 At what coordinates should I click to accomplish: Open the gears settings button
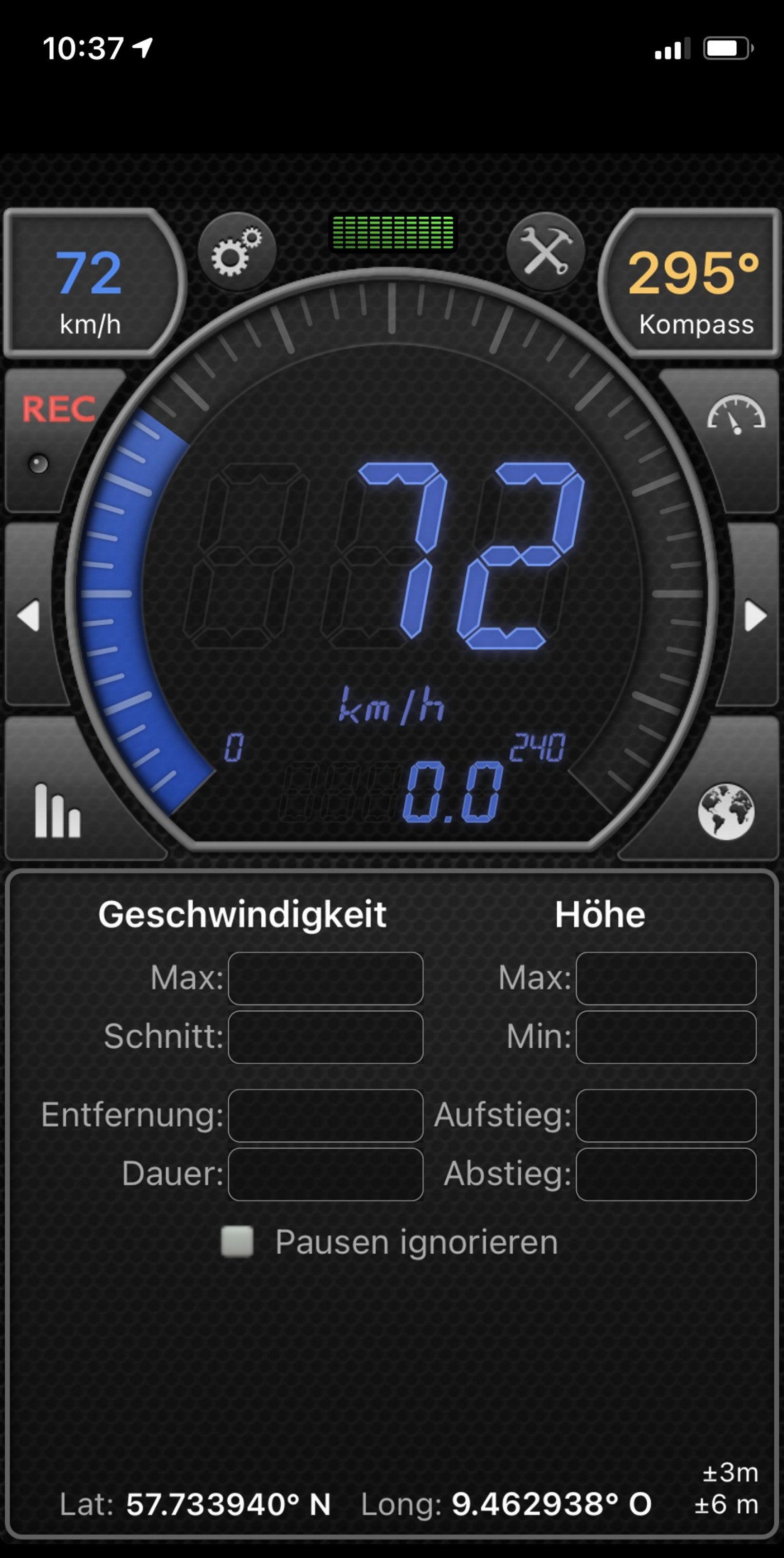click(x=237, y=251)
